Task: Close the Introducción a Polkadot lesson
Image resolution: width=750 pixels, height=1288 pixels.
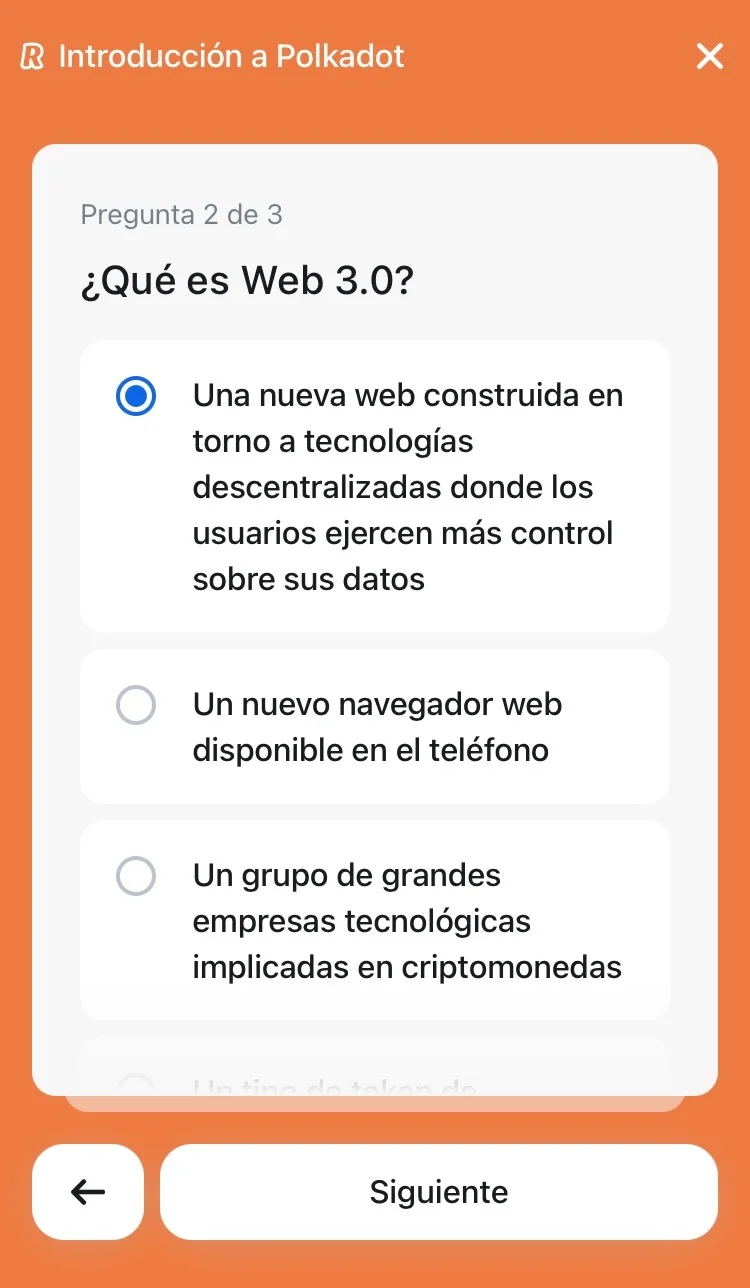Action: 709,56
